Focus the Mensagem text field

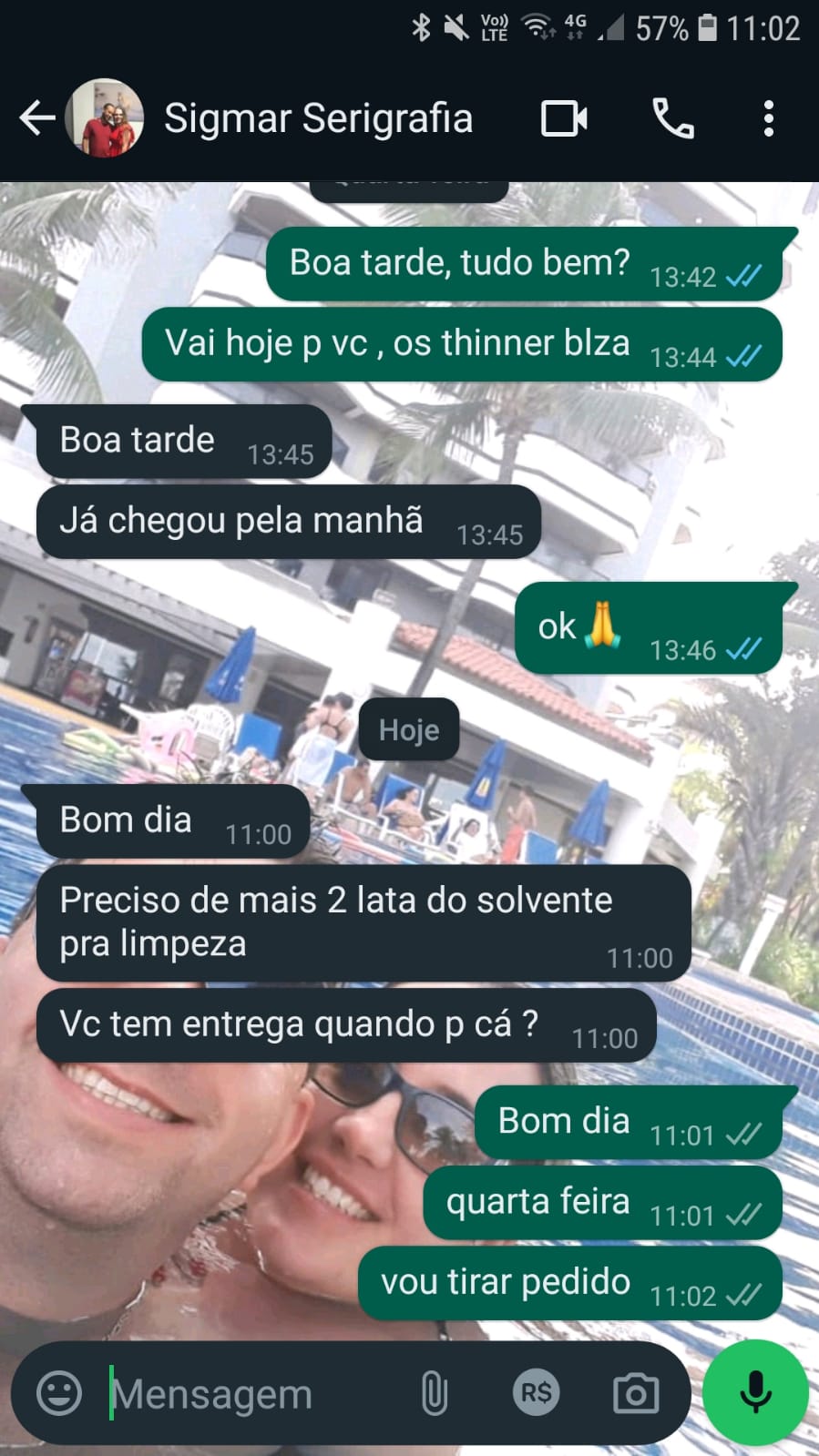(x=246, y=1393)
